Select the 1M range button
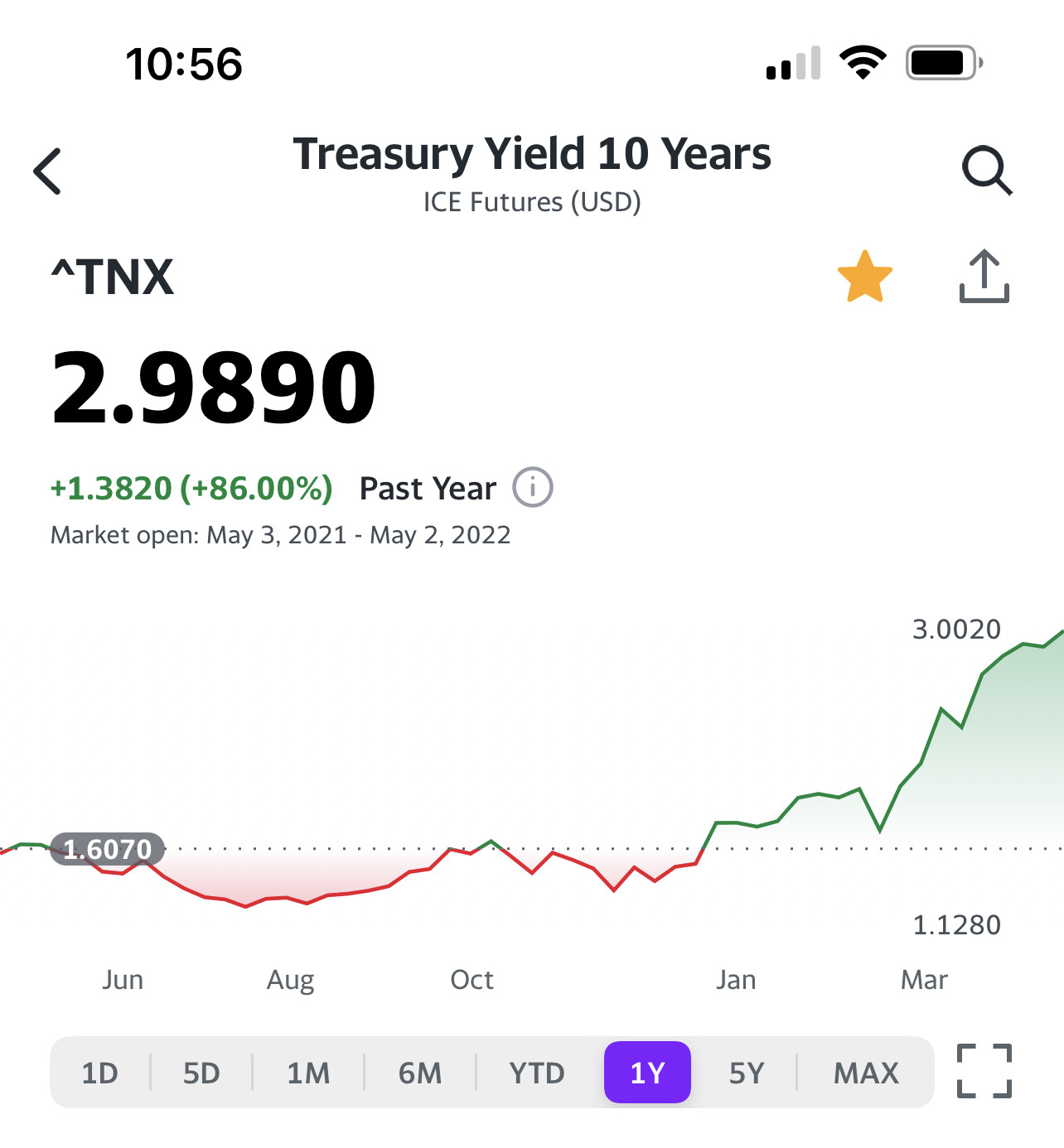The image size is (1064, 1148). pos(307,1072)
